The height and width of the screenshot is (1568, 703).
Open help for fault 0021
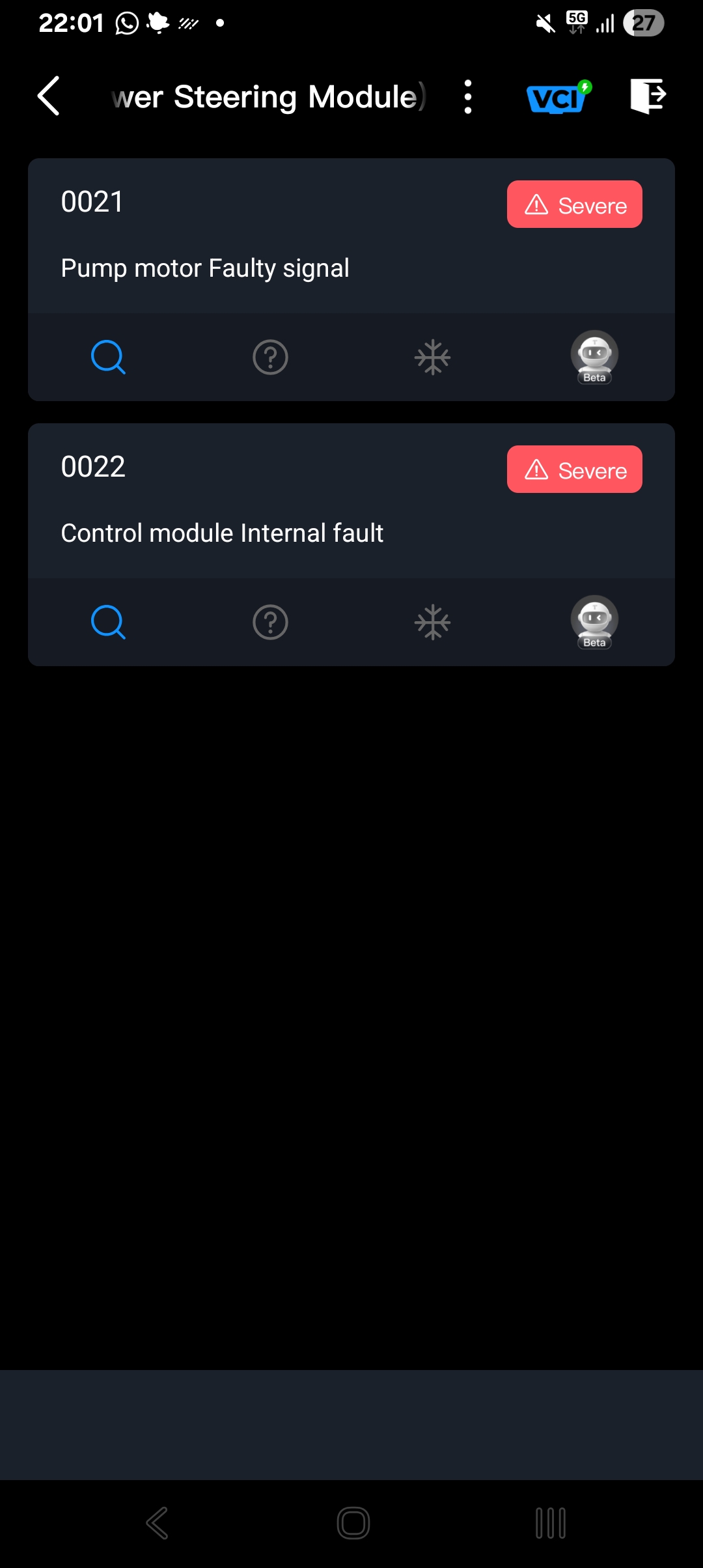click(270, 357)
